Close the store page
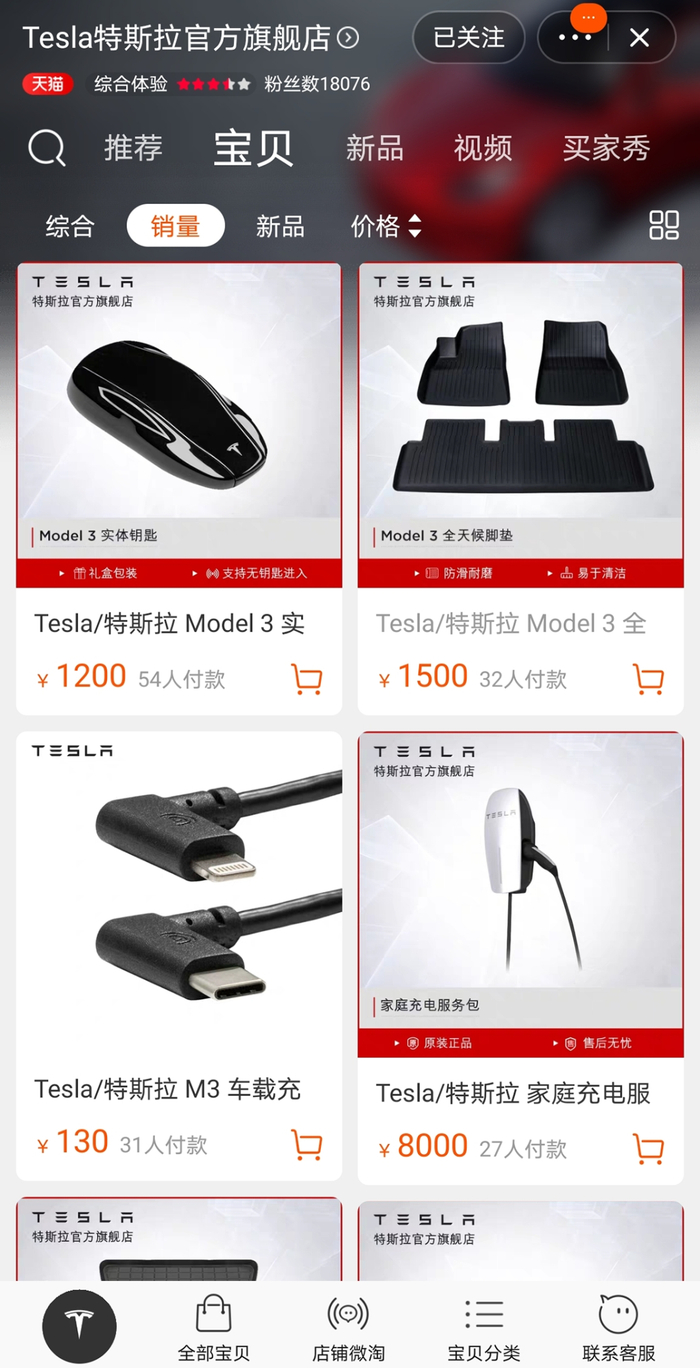This screenshot has height=1368, width=700. click(x=640, y=38)
